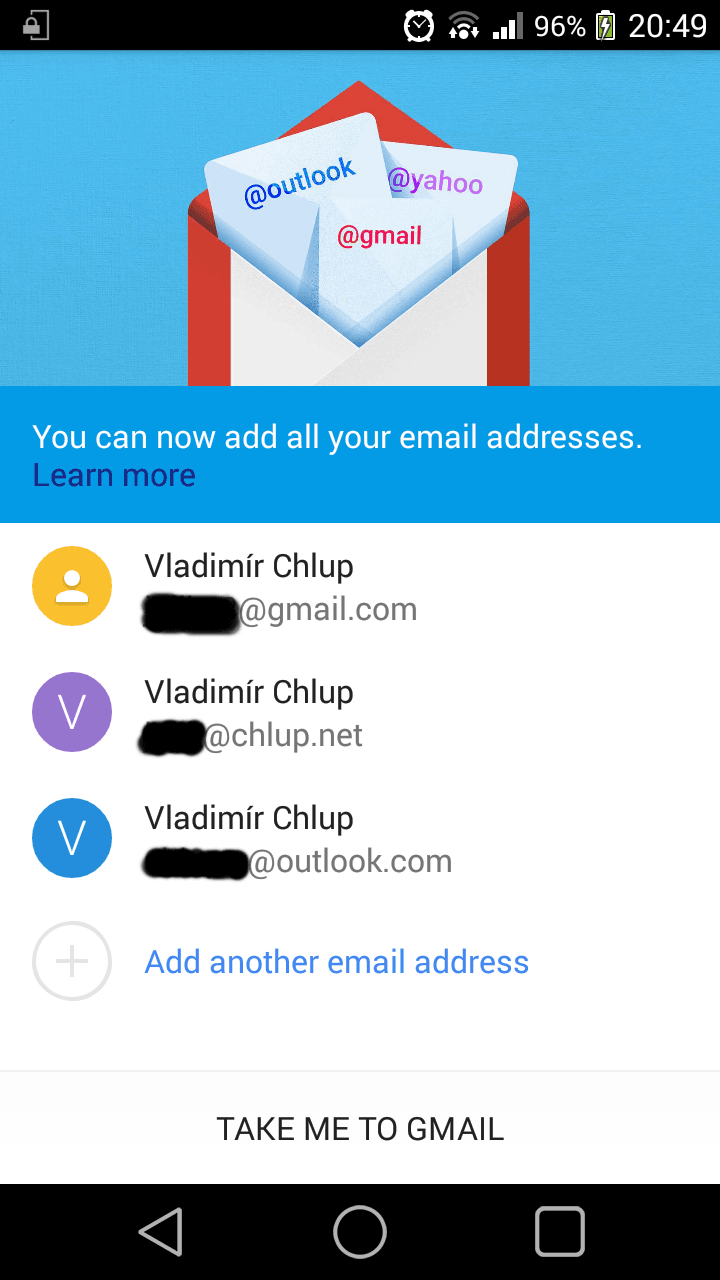Open the Learn more link
This screenshot has width=720, height=1280.
[114, 475]
